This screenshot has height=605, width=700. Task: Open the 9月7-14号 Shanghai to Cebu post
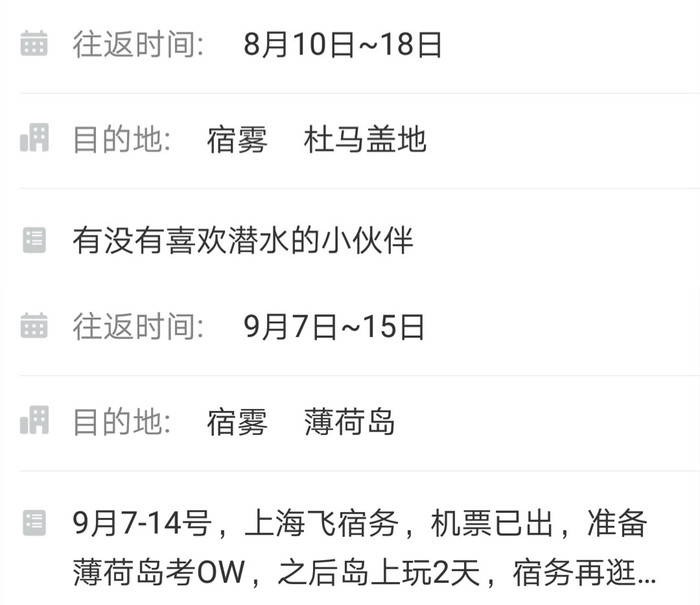(364, 548)
